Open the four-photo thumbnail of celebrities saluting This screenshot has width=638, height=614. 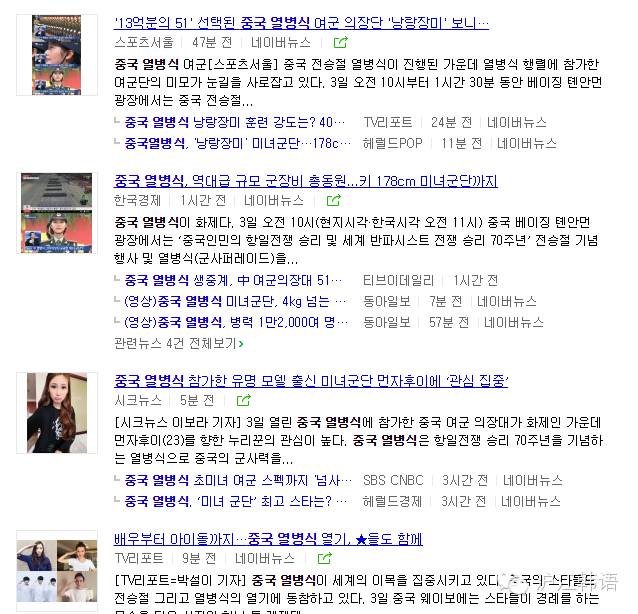coord(57,571)
